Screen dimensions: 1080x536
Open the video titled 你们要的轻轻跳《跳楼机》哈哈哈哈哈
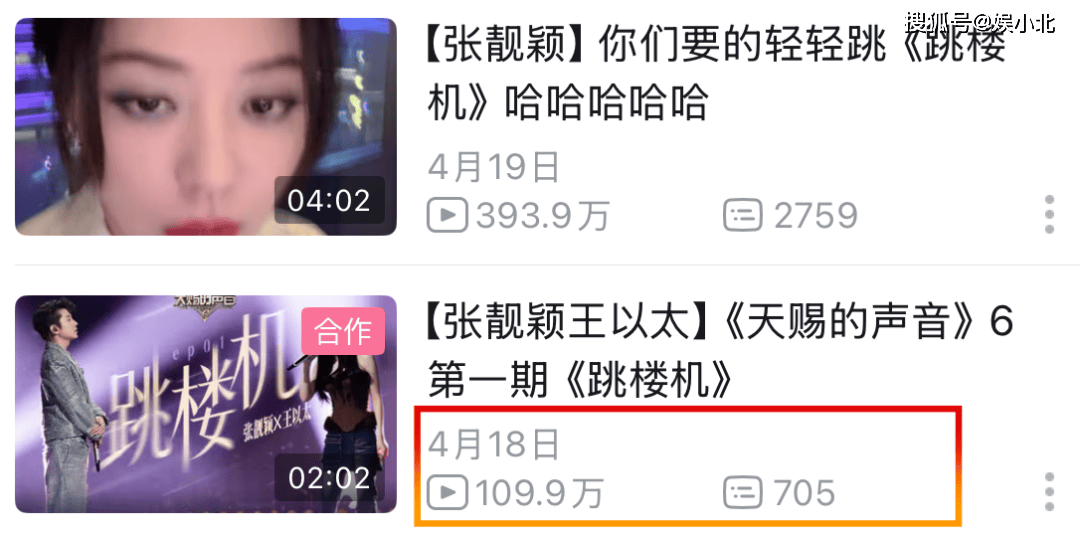pyautogui.click(x=715, y=74)
